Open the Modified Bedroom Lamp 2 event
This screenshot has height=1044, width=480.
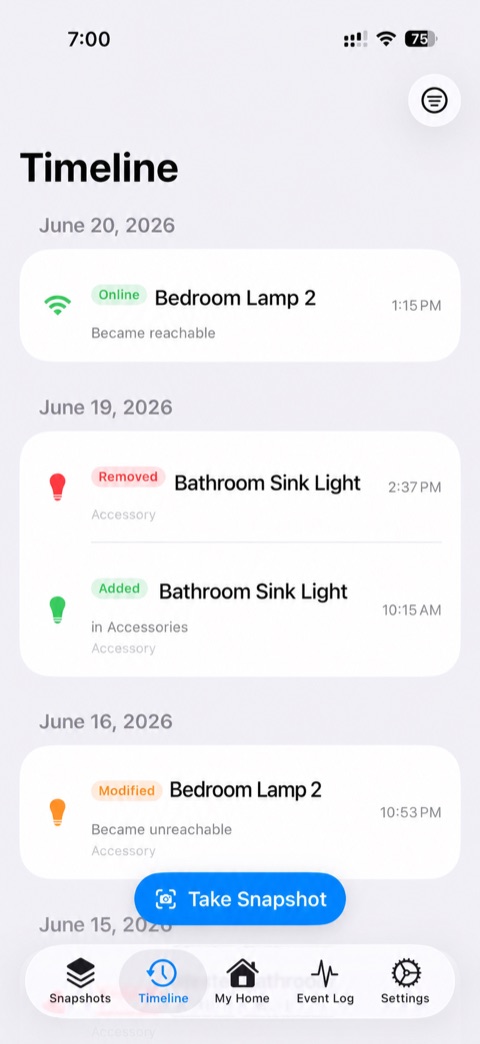click(240, 812)
